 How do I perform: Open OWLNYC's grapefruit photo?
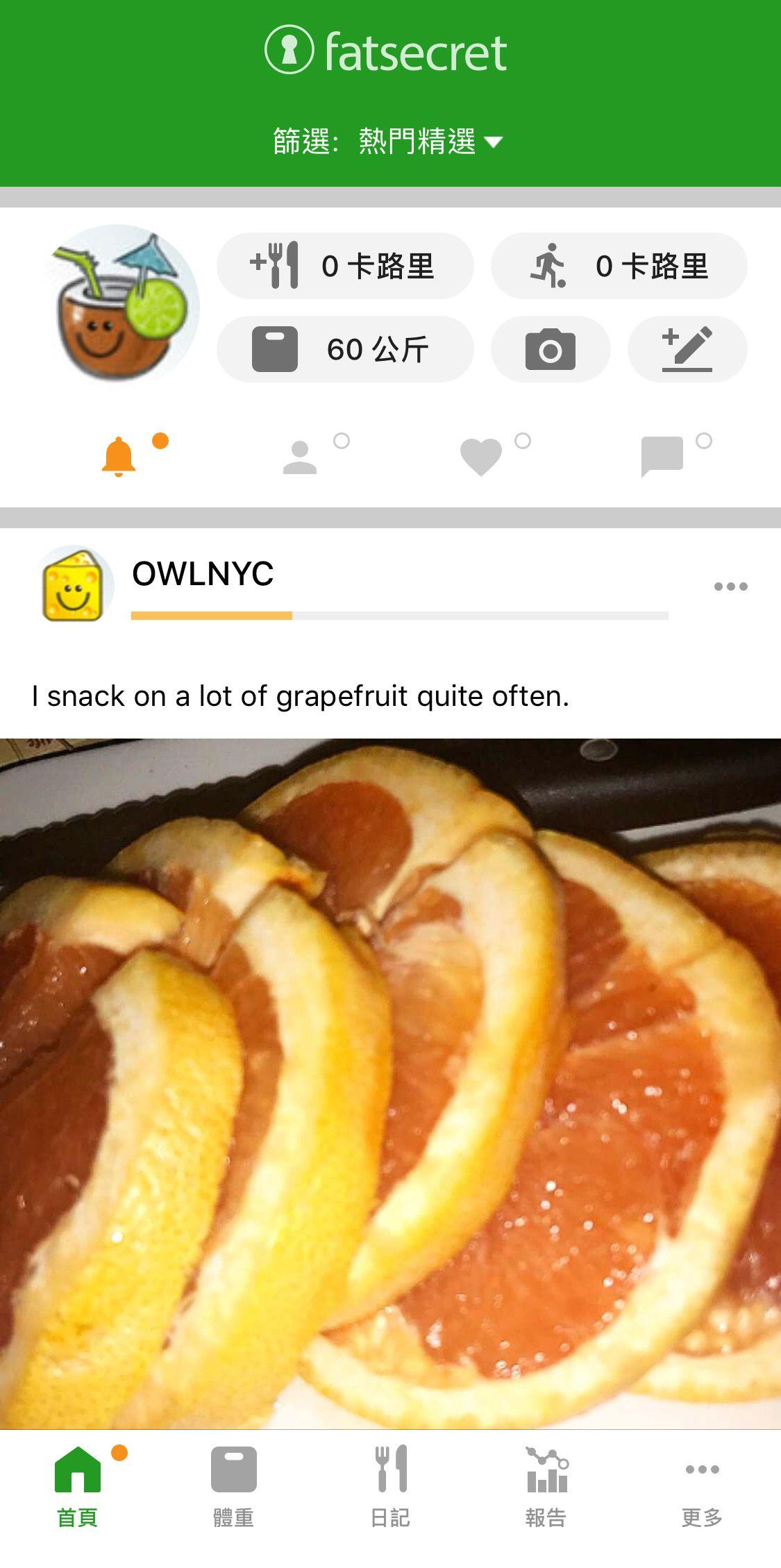[x=390, y=1083]
